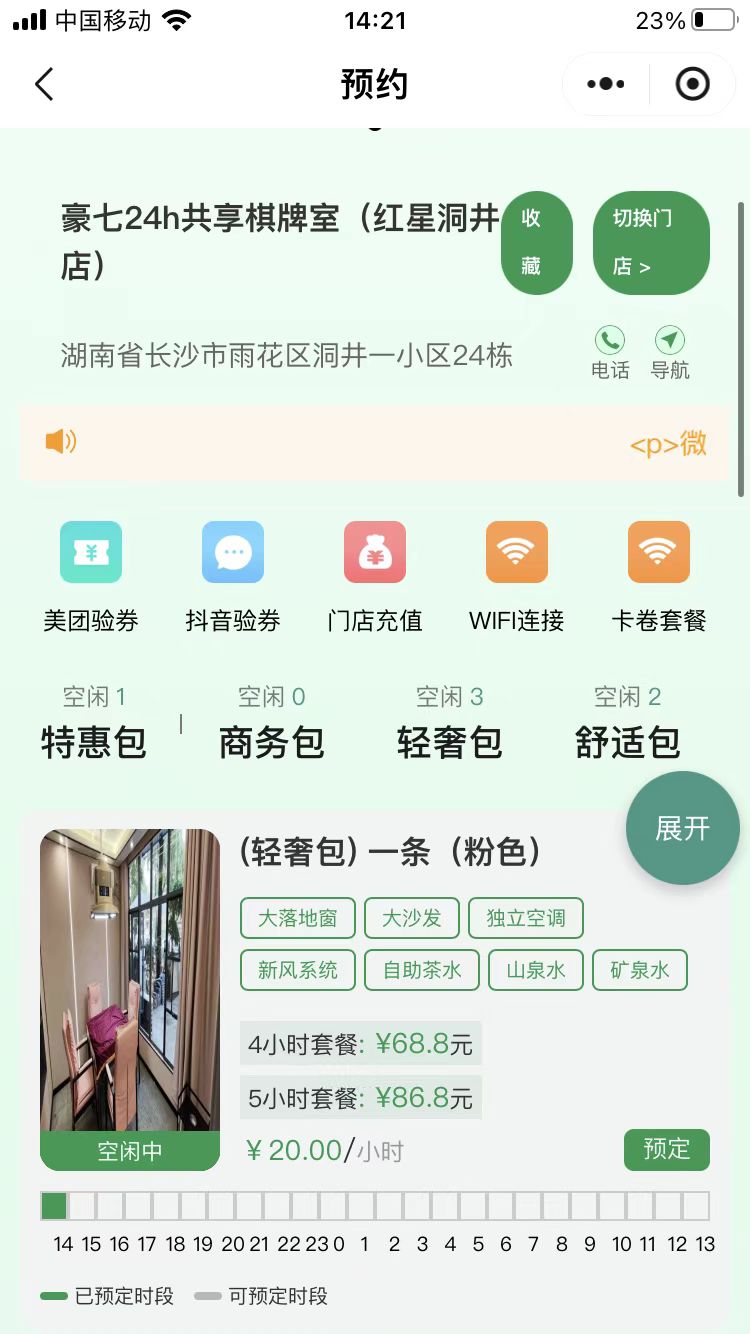Open 门店充值

pos(375,576)
